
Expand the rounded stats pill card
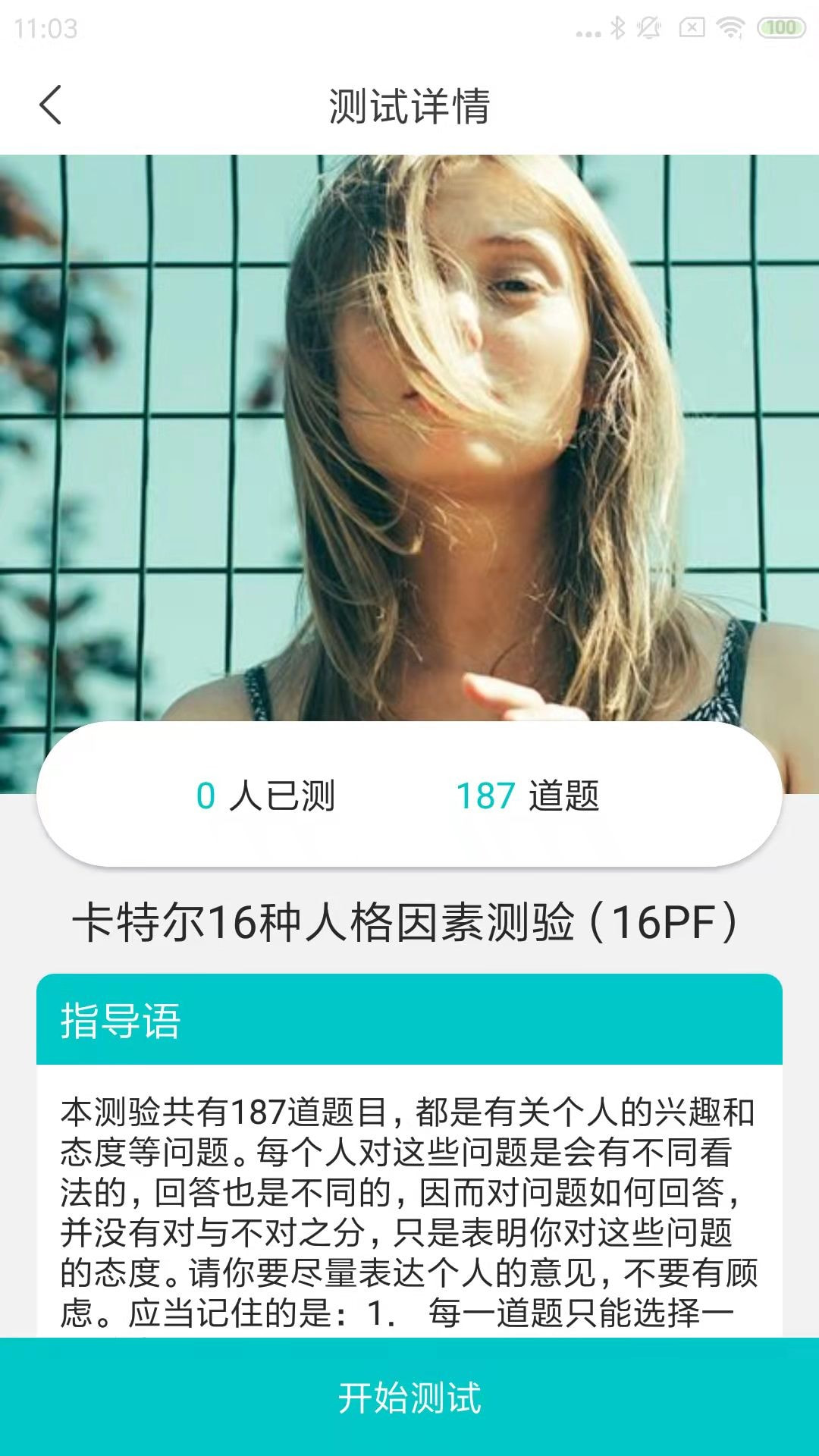[409, 796]
